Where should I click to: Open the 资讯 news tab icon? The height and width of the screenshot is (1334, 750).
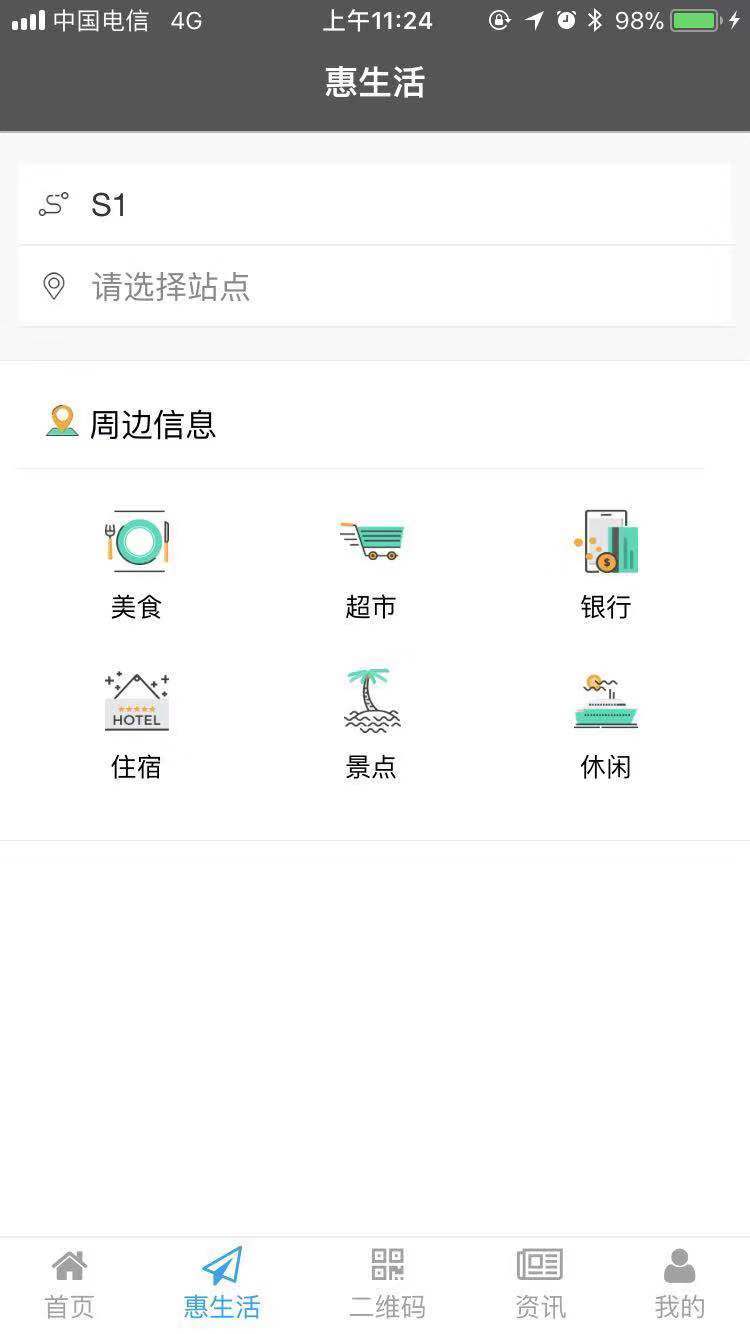click(x=540, y=1265)
